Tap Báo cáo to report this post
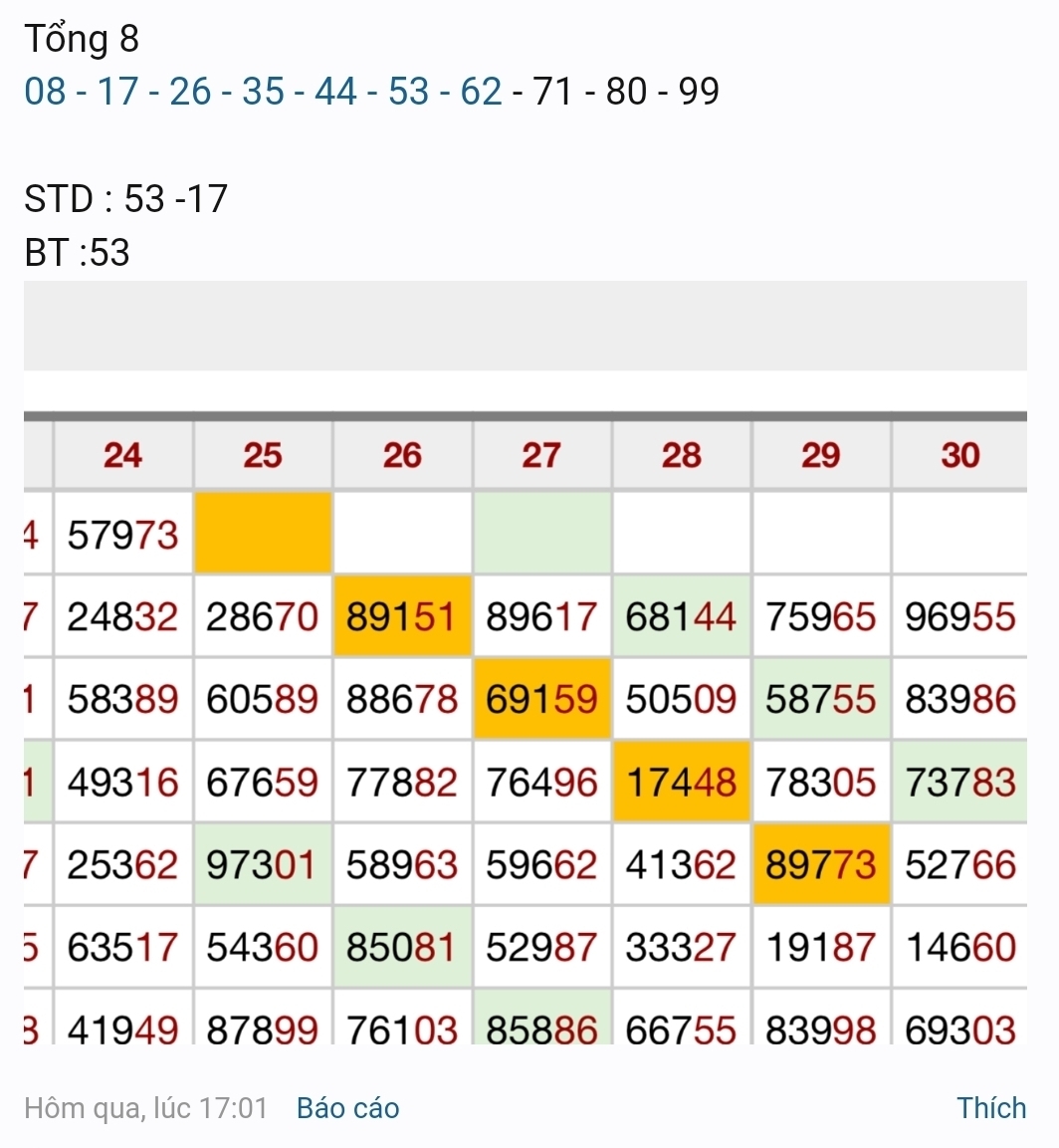 pos(347,1108)
